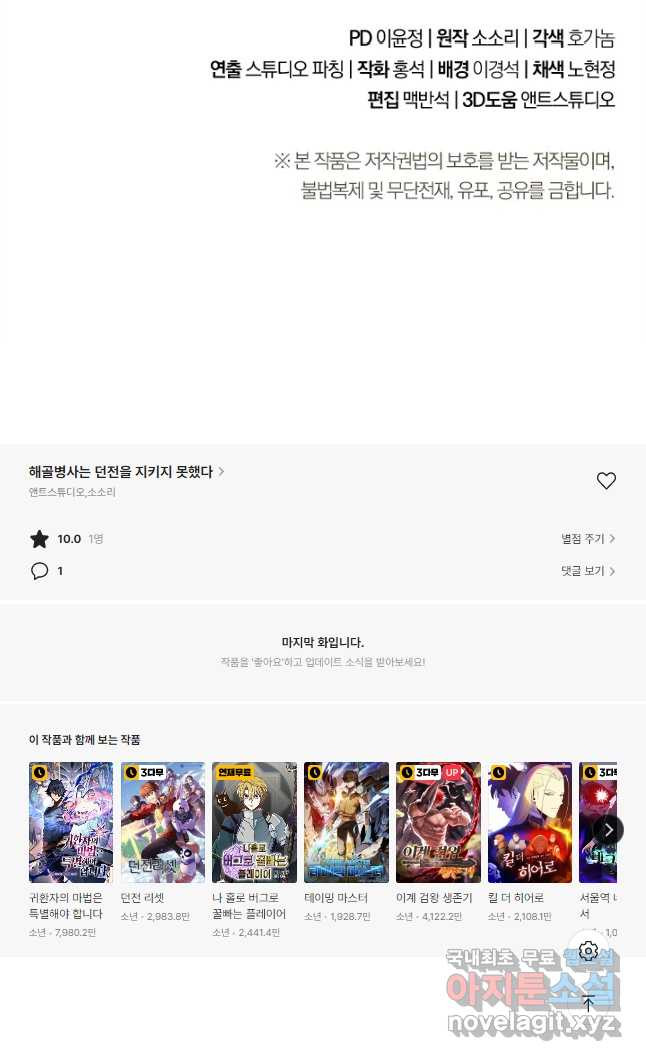Select 나 홀로 버그로 꿀빠는 플레이어

pos(254,822)
